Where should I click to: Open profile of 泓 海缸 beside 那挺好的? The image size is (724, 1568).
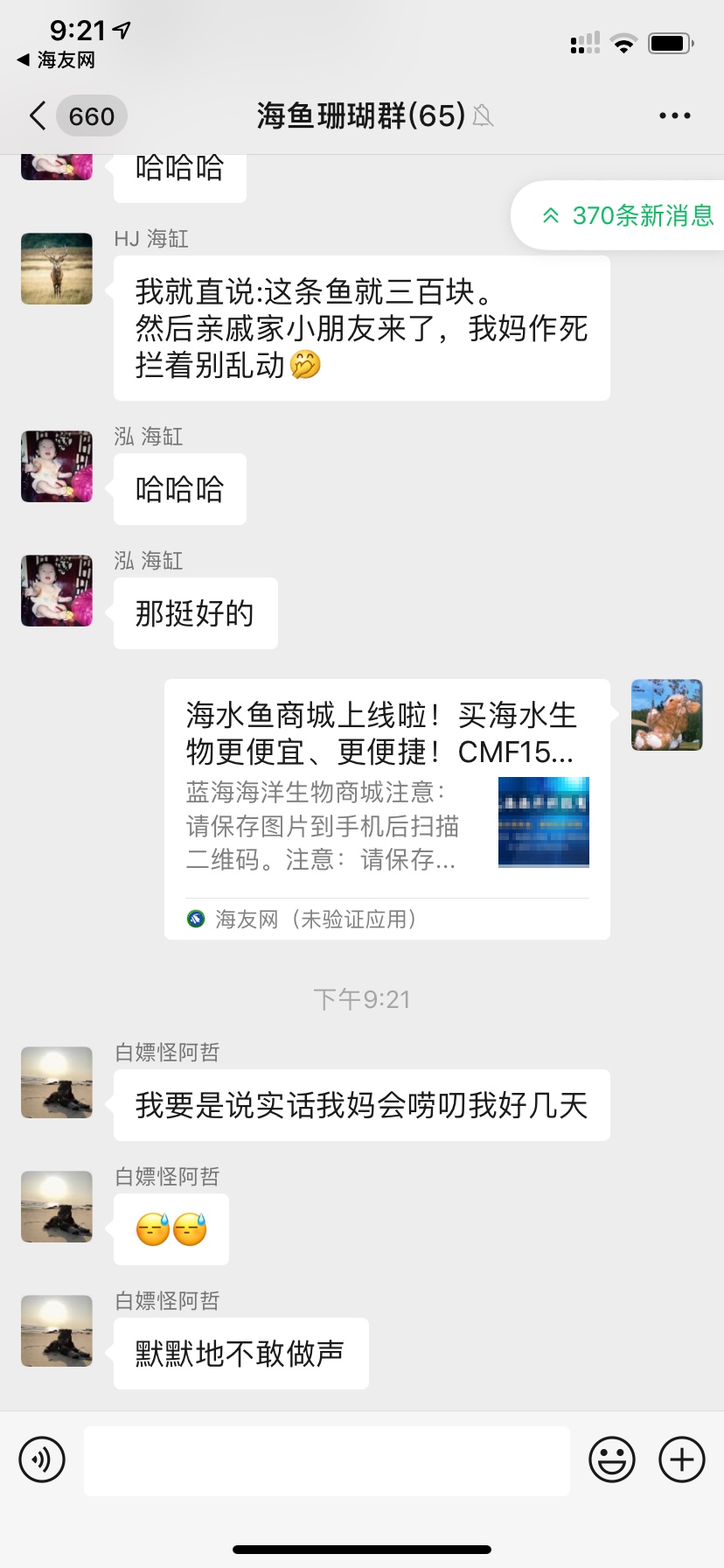(x=57, y=591)
